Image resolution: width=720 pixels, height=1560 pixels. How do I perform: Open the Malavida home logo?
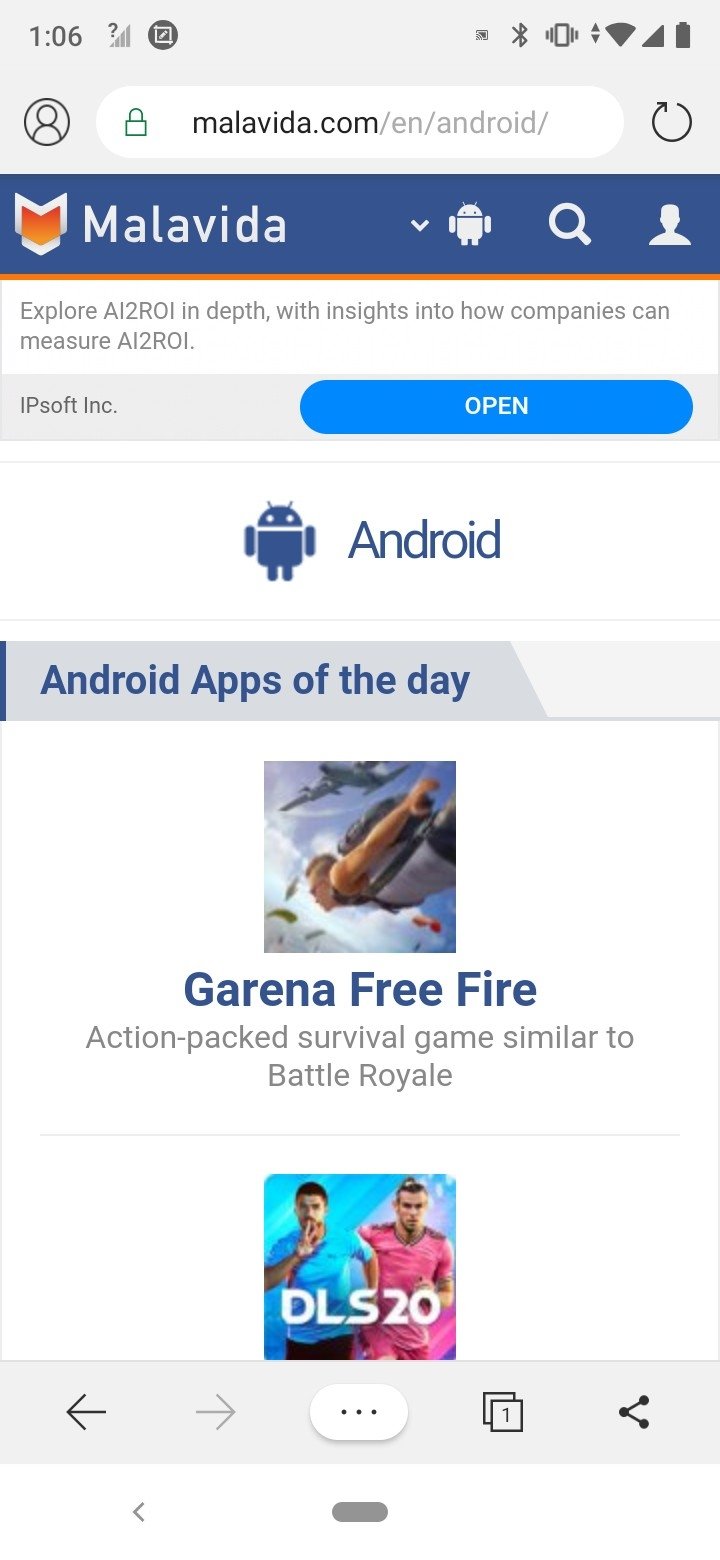click(x=151, y=224)
